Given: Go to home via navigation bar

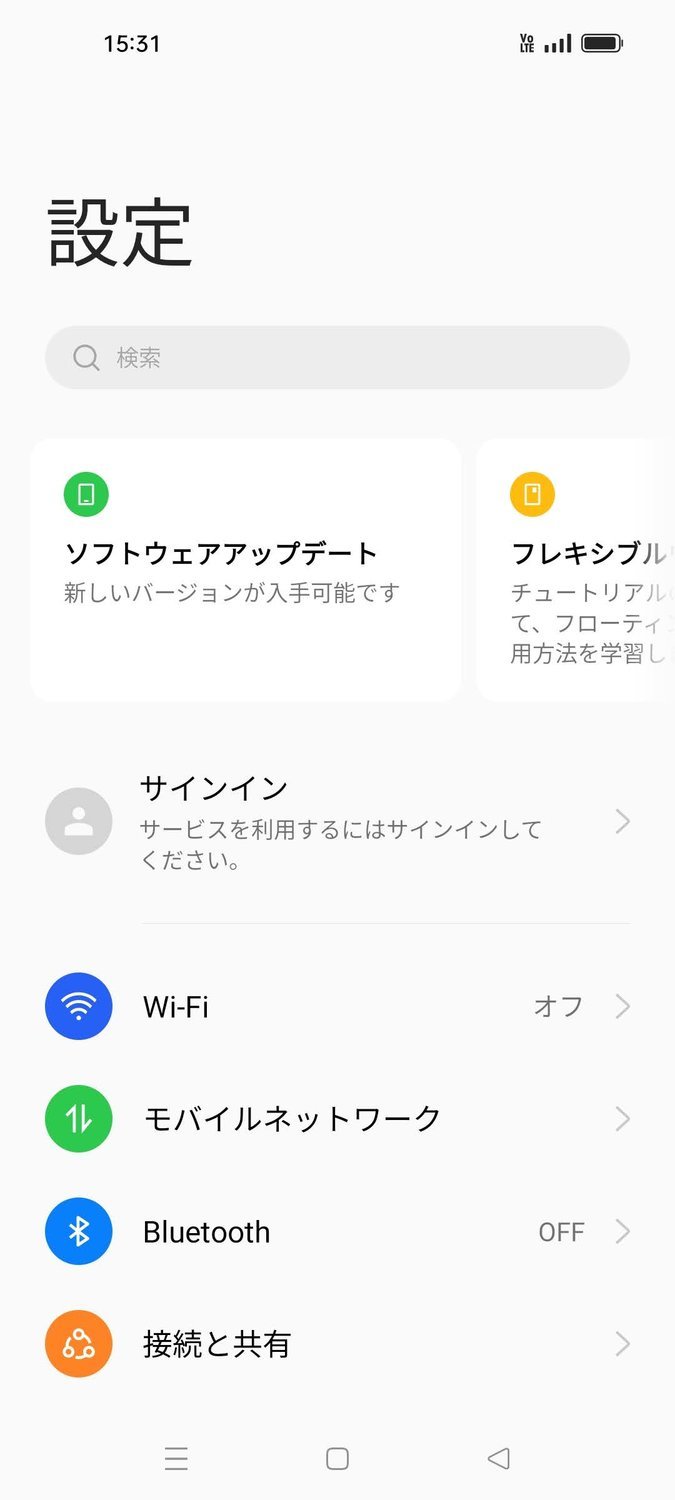Looking at the screenshot, I should pyautogui.click(x=337, y=1459).
